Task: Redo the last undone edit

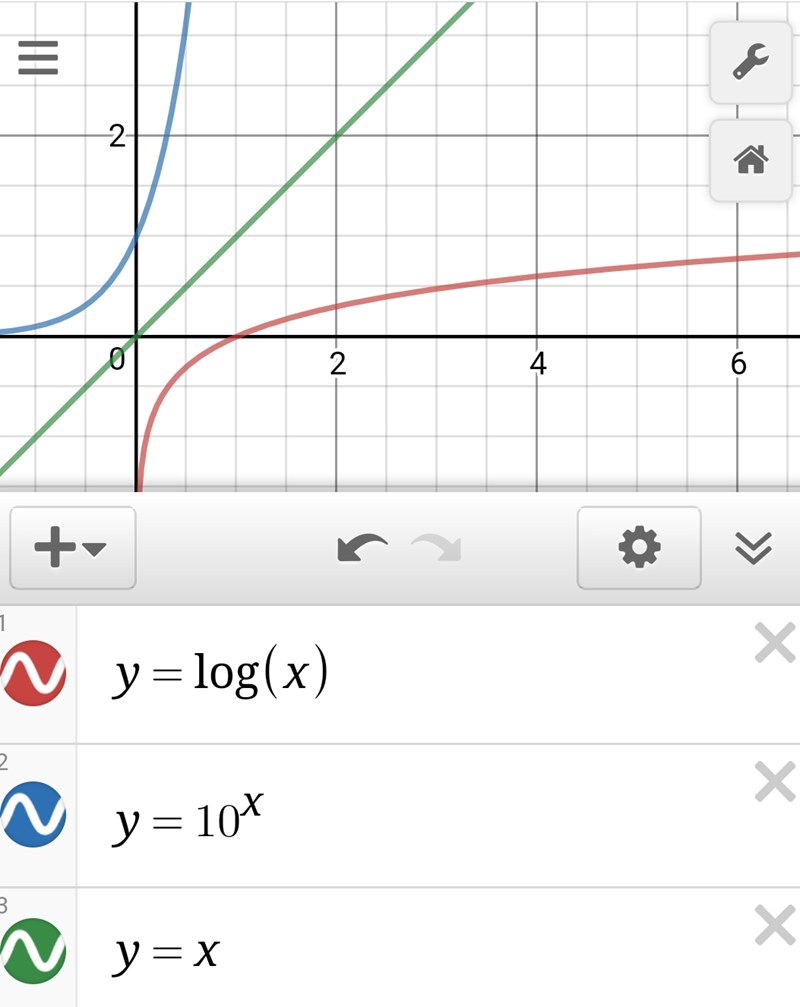Action: tap(436, 548)
